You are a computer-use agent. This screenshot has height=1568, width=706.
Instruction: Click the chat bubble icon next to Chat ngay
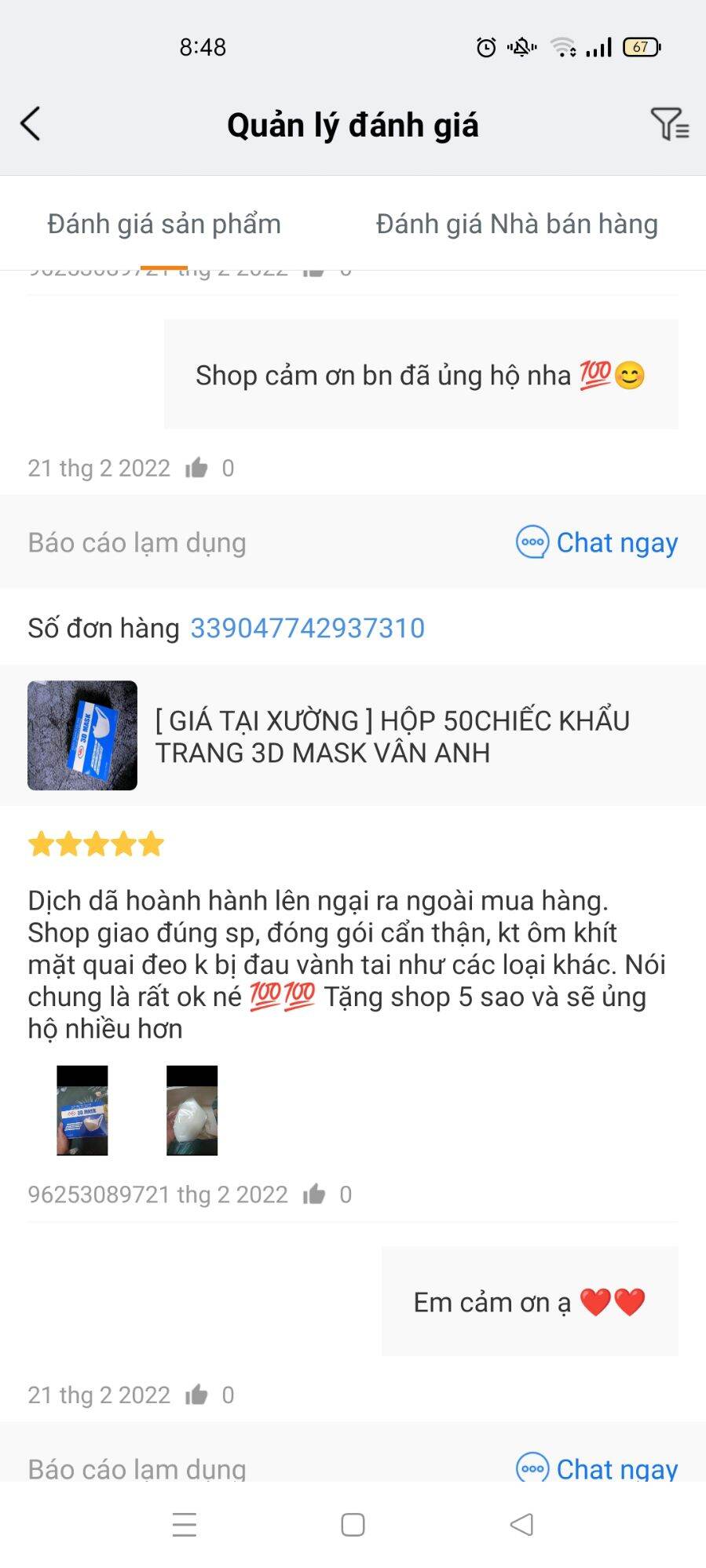(x=533, y=542)
